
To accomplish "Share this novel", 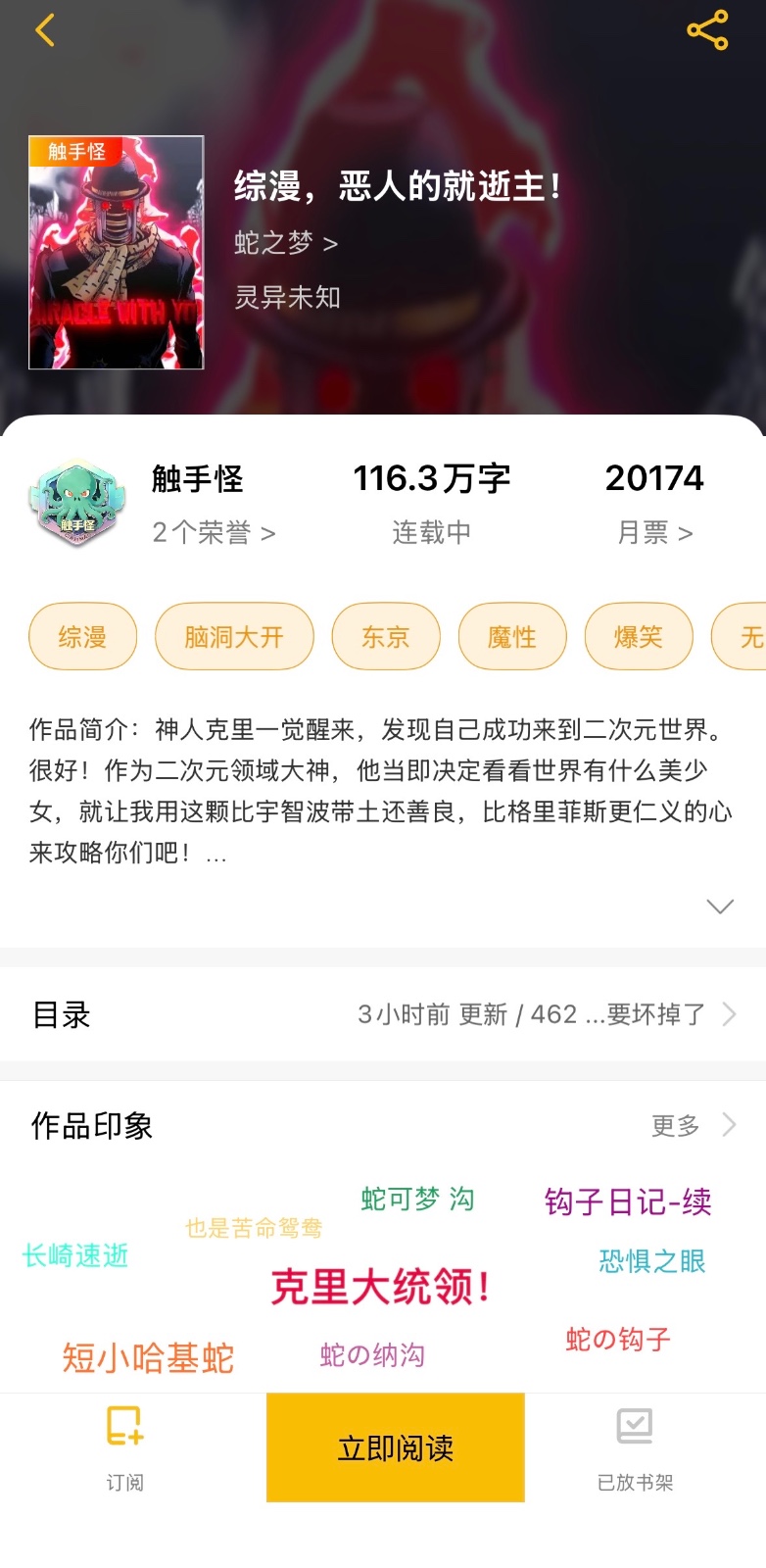I will pyautogui.click(x=707, y=30).
